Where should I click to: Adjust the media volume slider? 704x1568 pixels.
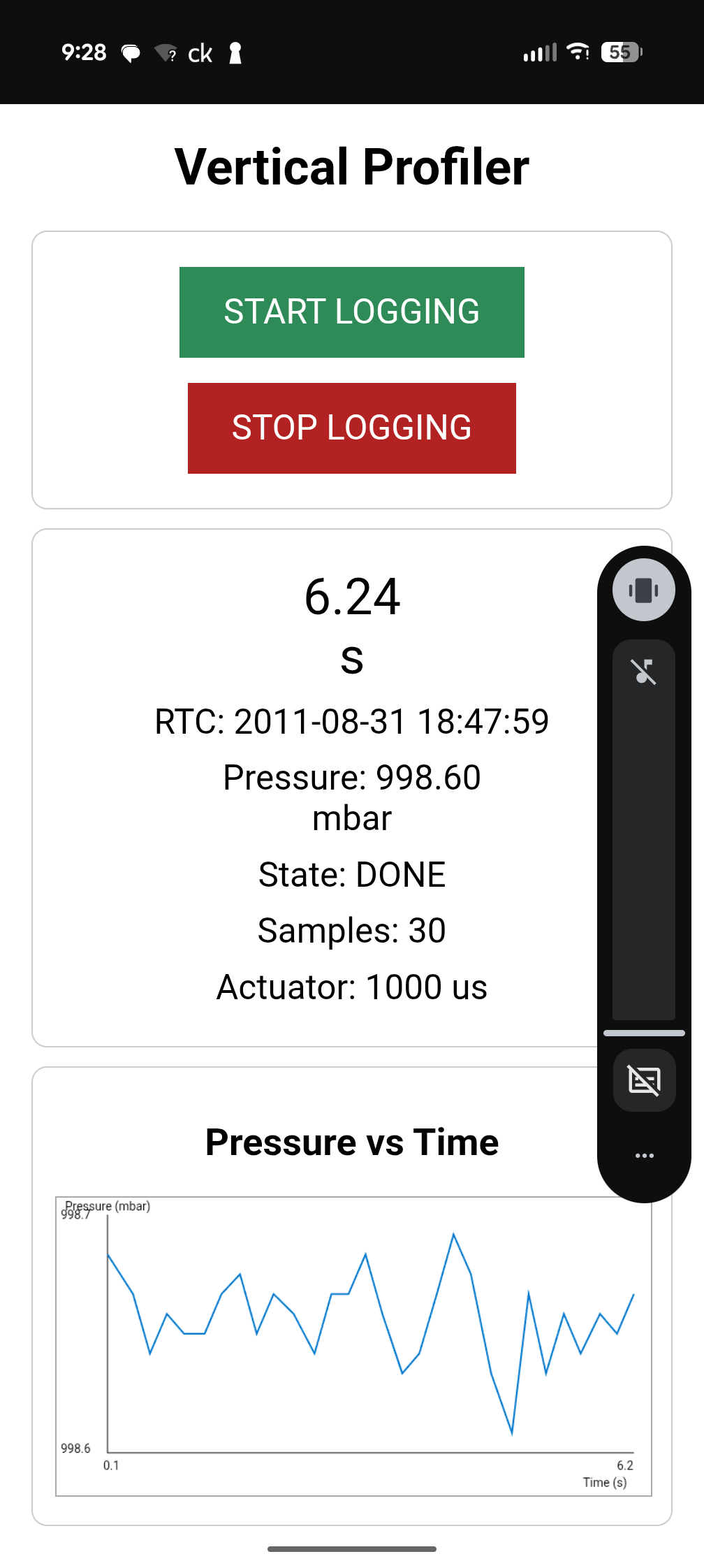(644, 830)
